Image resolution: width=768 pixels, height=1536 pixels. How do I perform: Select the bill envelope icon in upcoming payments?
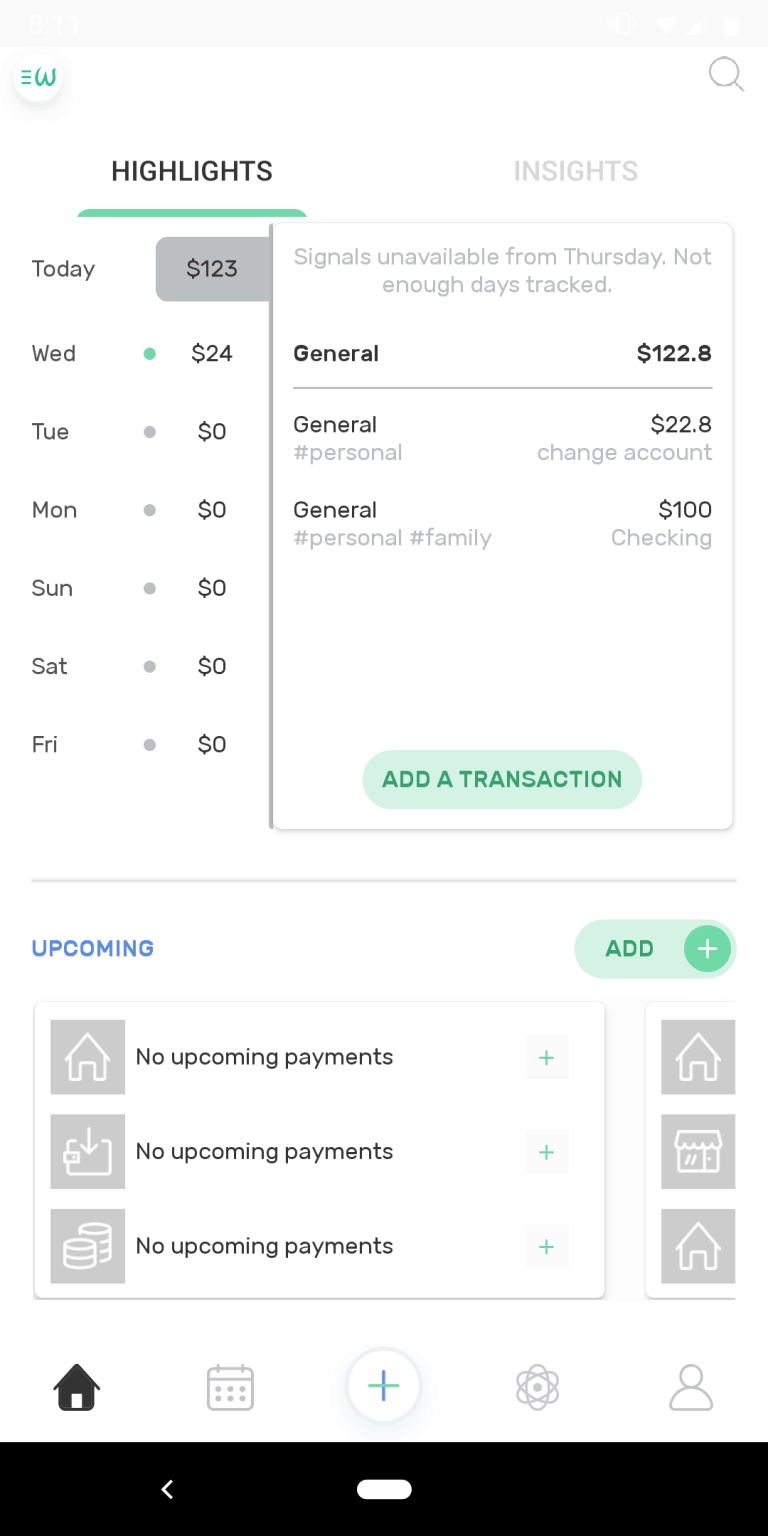pyautogui.click(x=87, y=1152)
